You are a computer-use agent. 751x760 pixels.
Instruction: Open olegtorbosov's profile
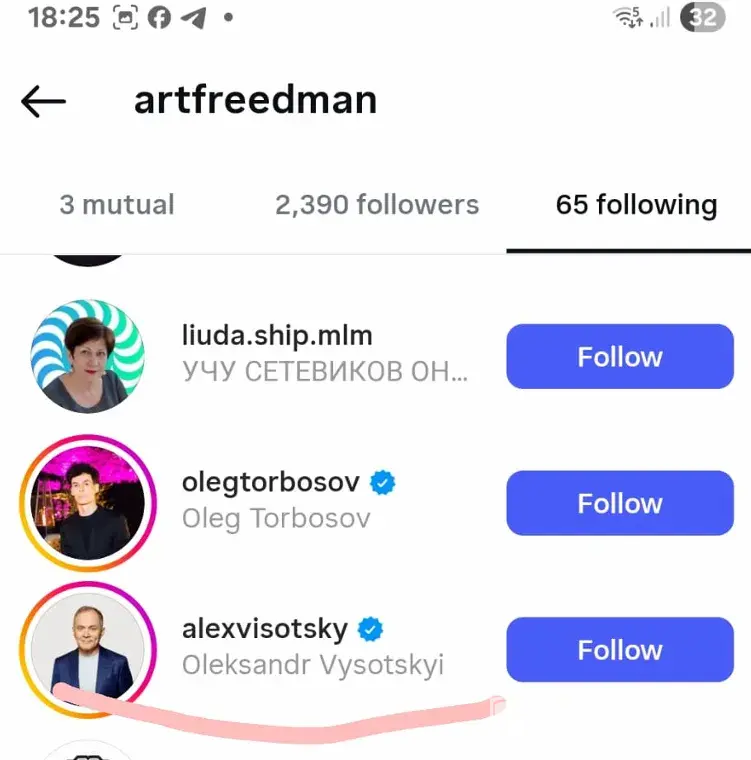click(271, 483)
